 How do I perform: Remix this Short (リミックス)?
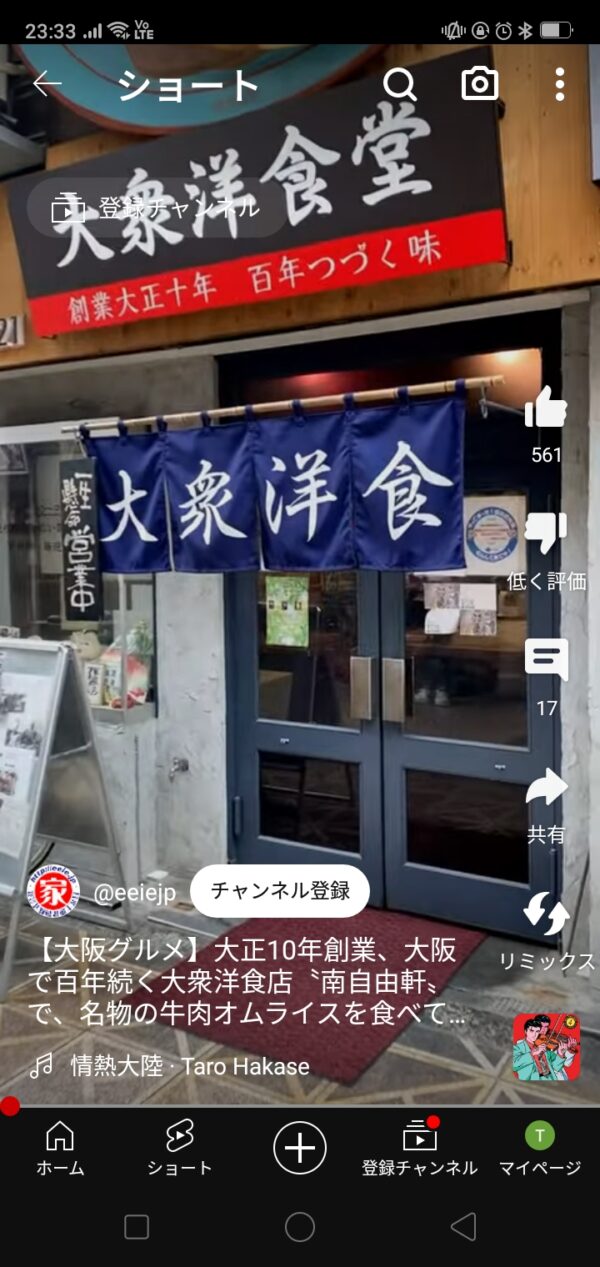pyautogui.click(x=546, y=915)
